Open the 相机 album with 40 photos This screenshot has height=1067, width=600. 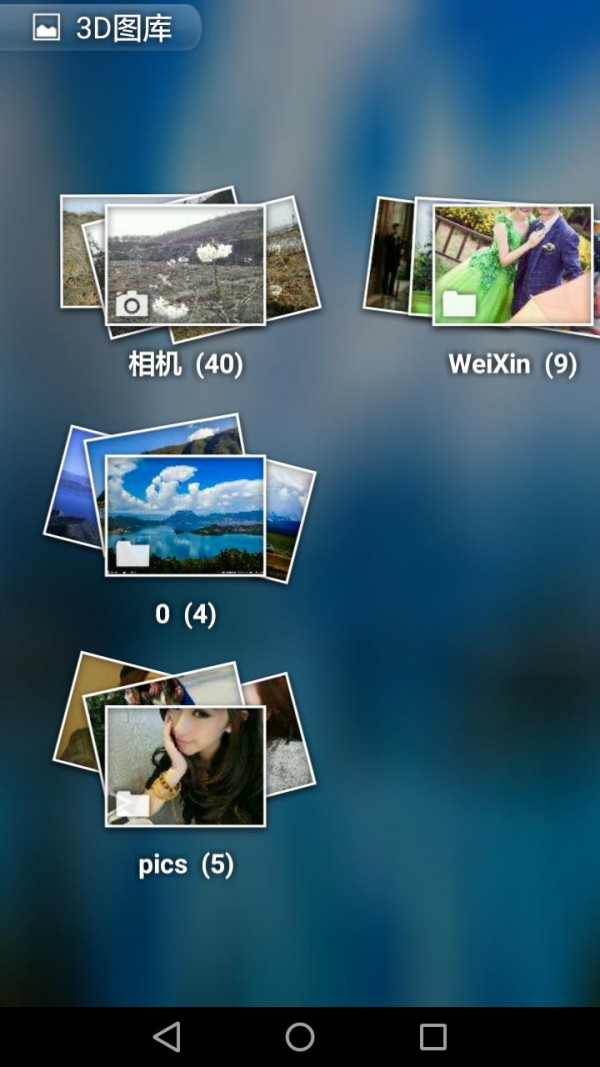tap(186, 265)
